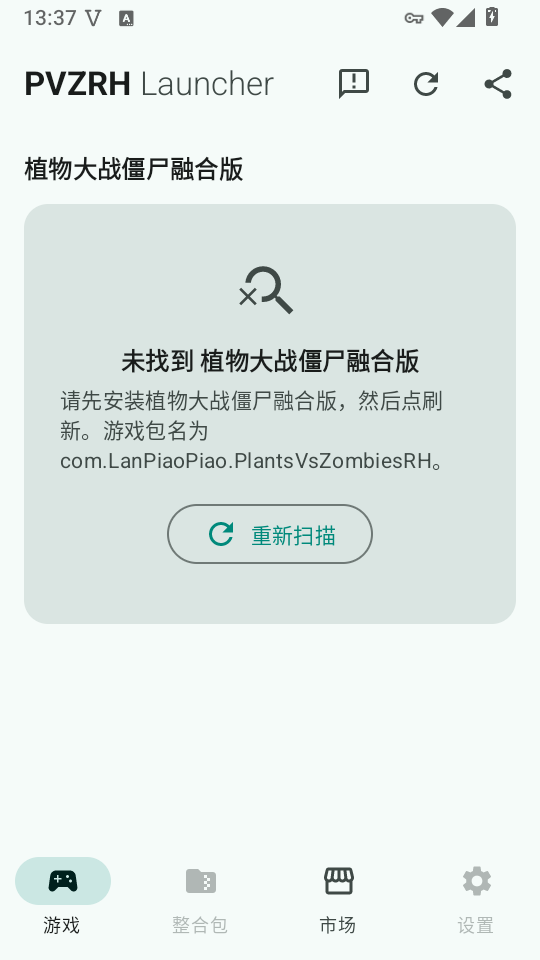Go to the 市场 tab
The image size is (540, 960).
[x=339, y=896]
